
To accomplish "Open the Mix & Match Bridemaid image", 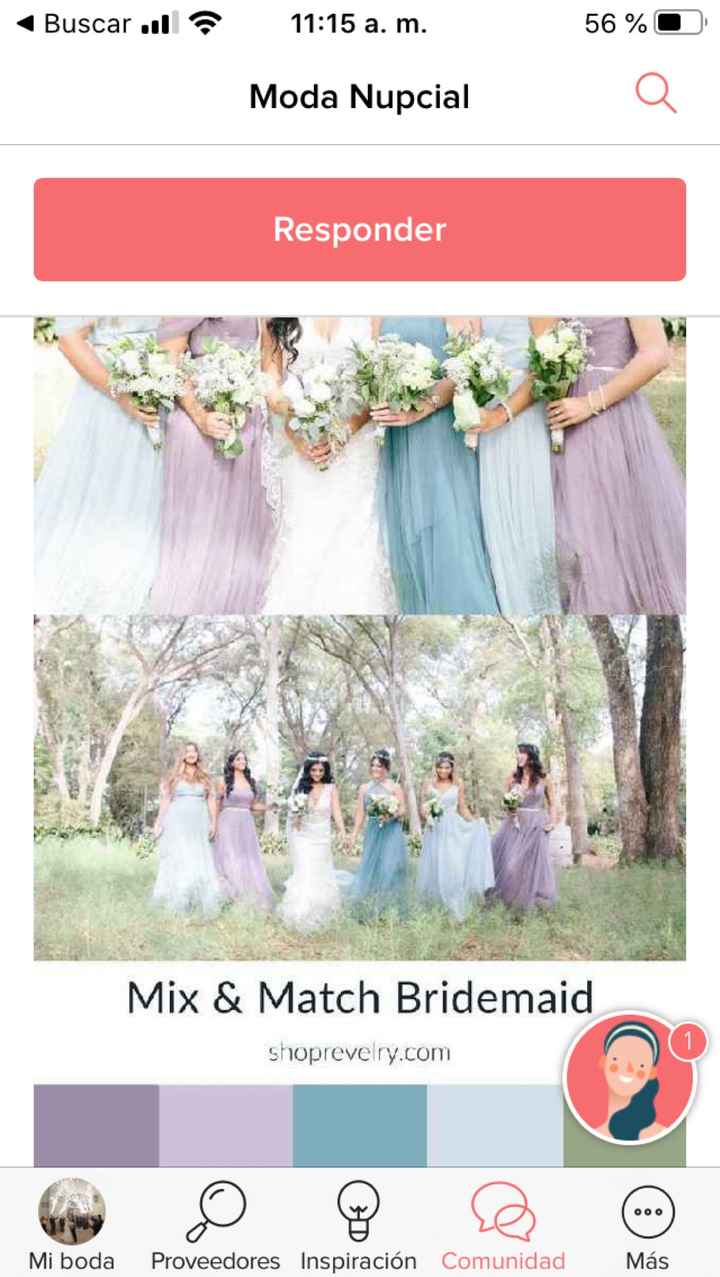I will (x=360, y=700).
